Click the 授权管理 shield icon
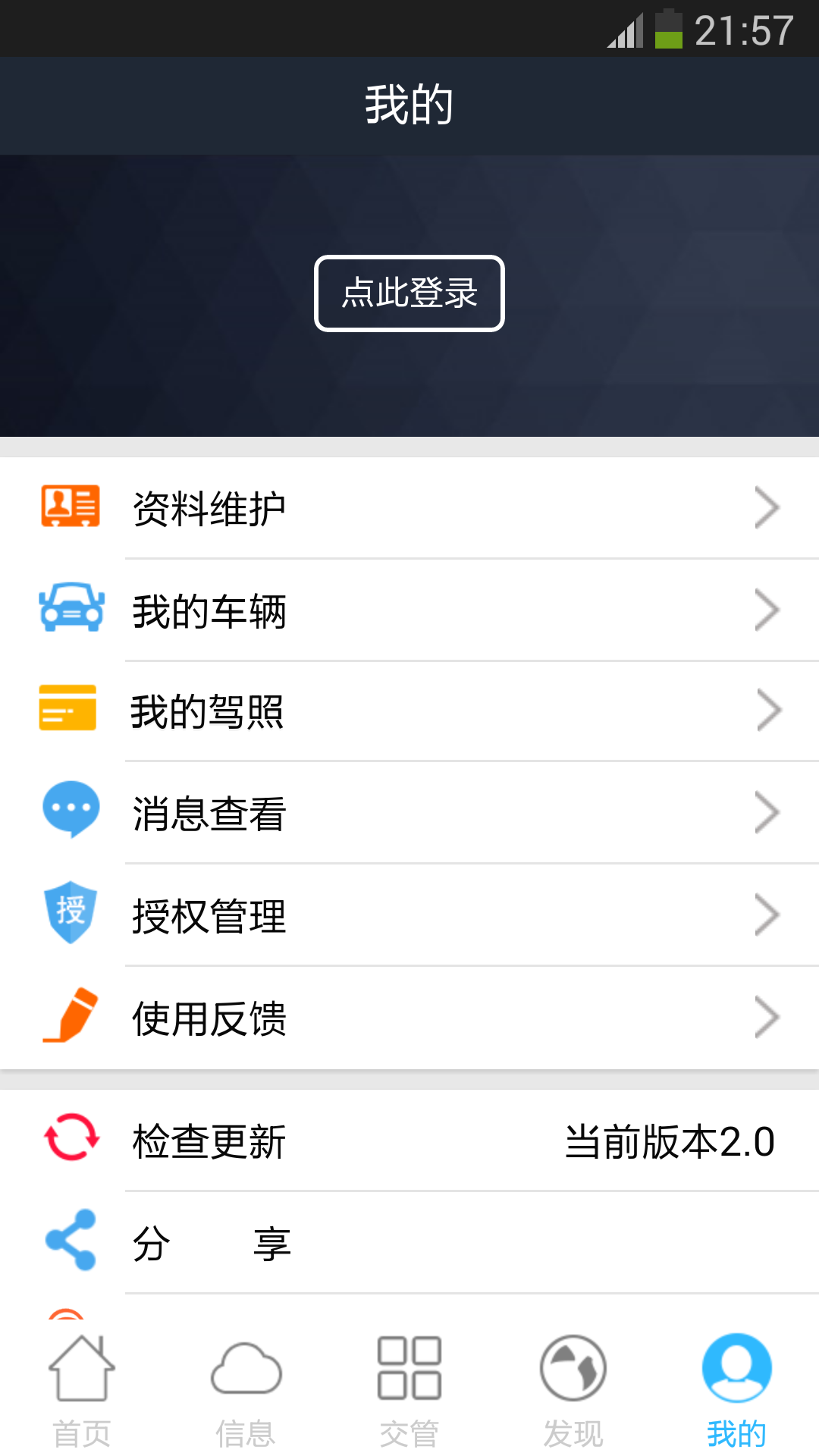Screen dimensions: 819x1456 [x=70, y=914]
